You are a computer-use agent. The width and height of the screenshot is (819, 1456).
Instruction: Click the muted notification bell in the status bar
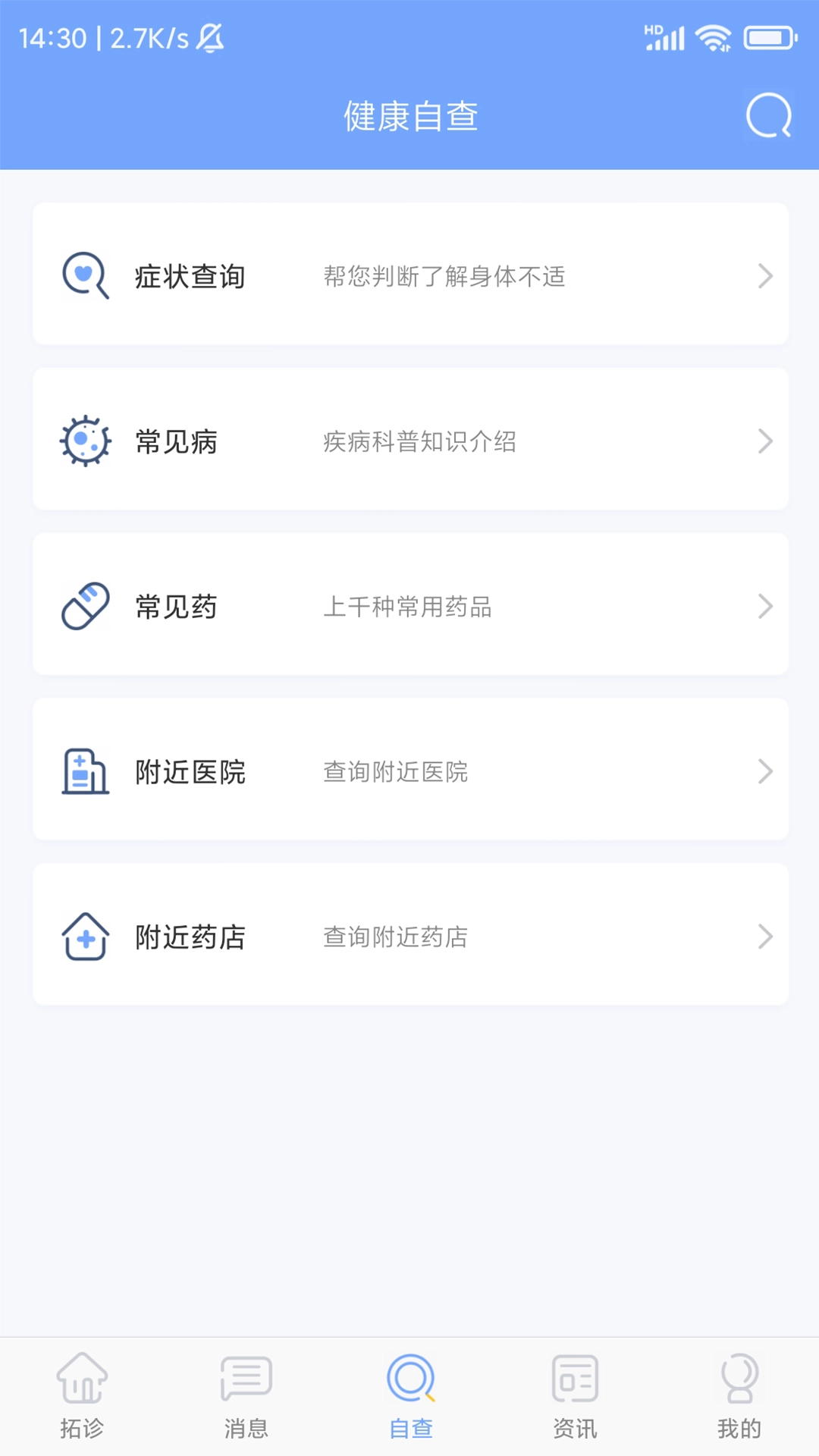[210, 39]
